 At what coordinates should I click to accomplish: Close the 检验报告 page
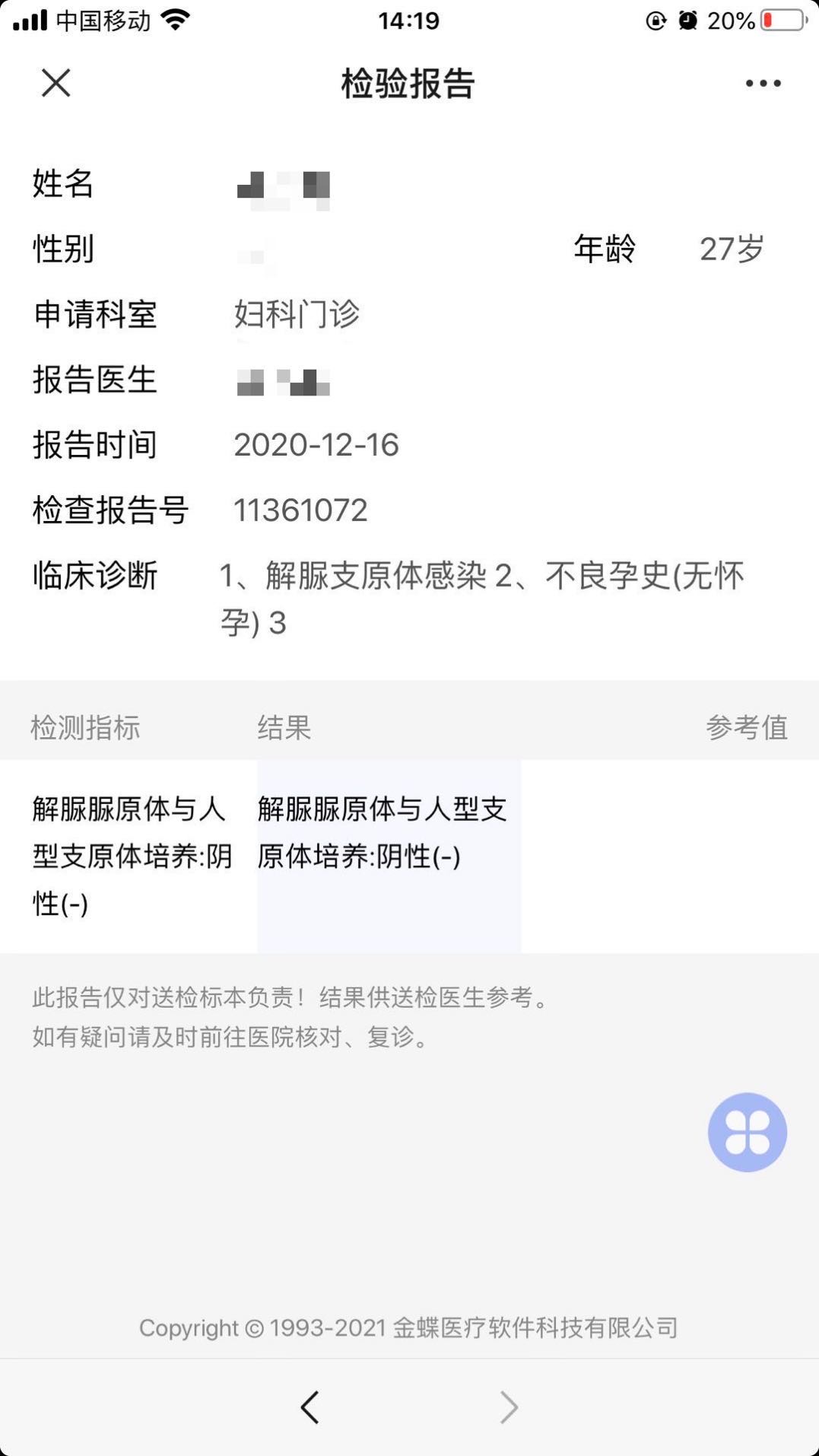(x=56, y=83)
